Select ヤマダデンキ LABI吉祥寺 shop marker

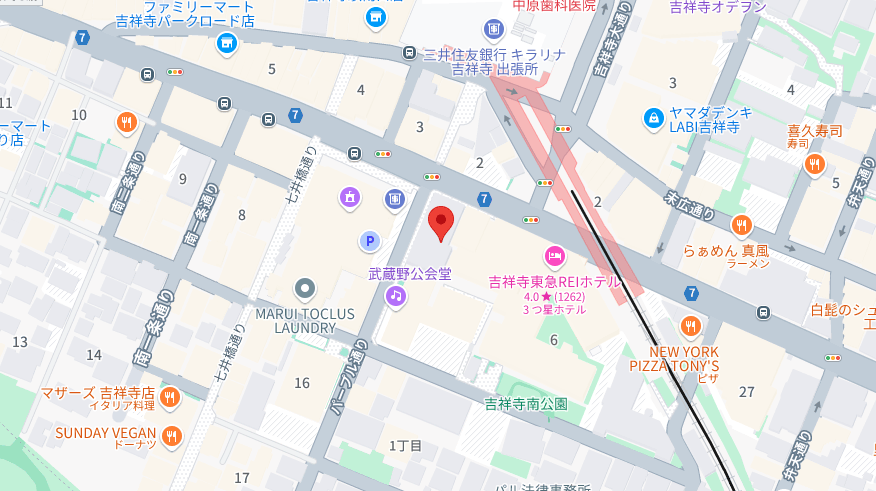click(x=654, y=118)
